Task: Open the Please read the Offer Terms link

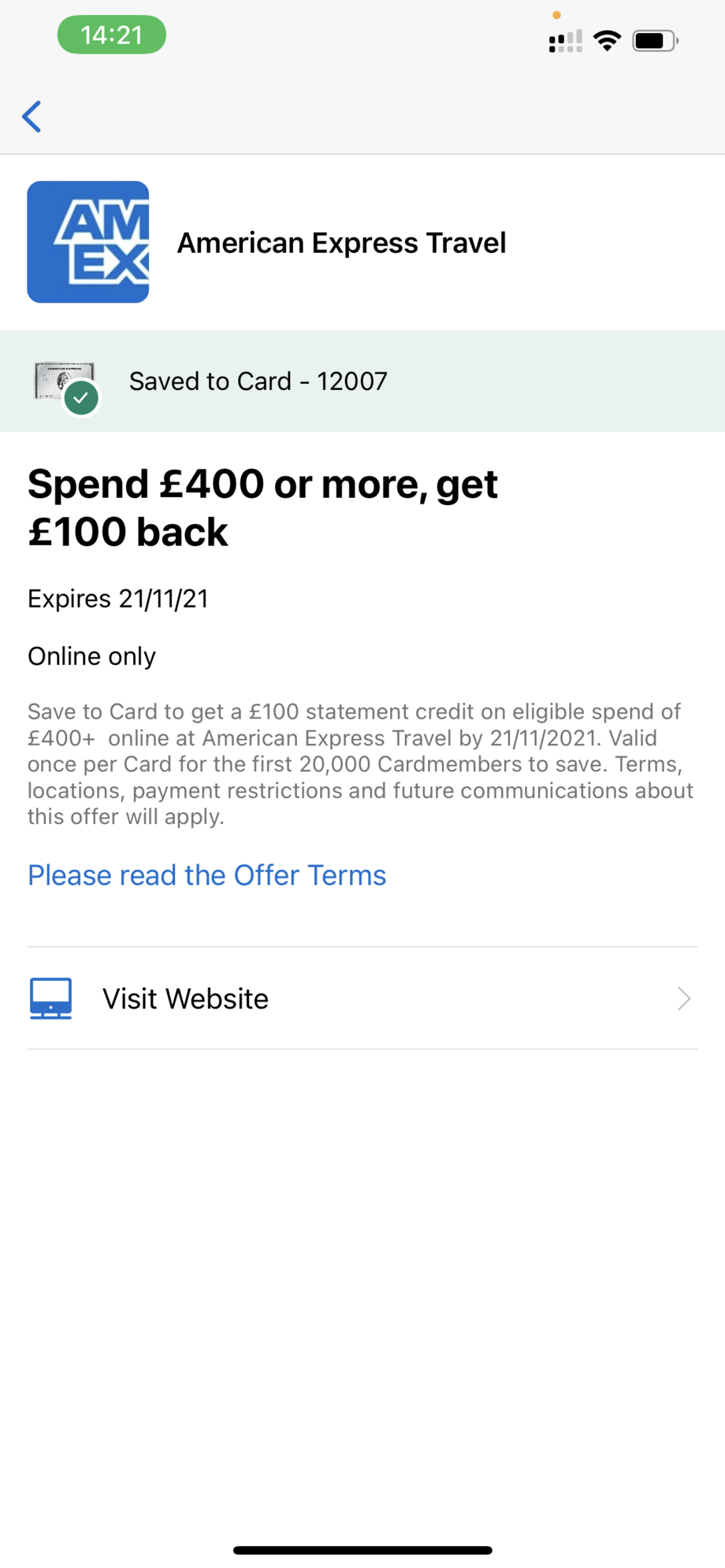Action: [206, 875]
